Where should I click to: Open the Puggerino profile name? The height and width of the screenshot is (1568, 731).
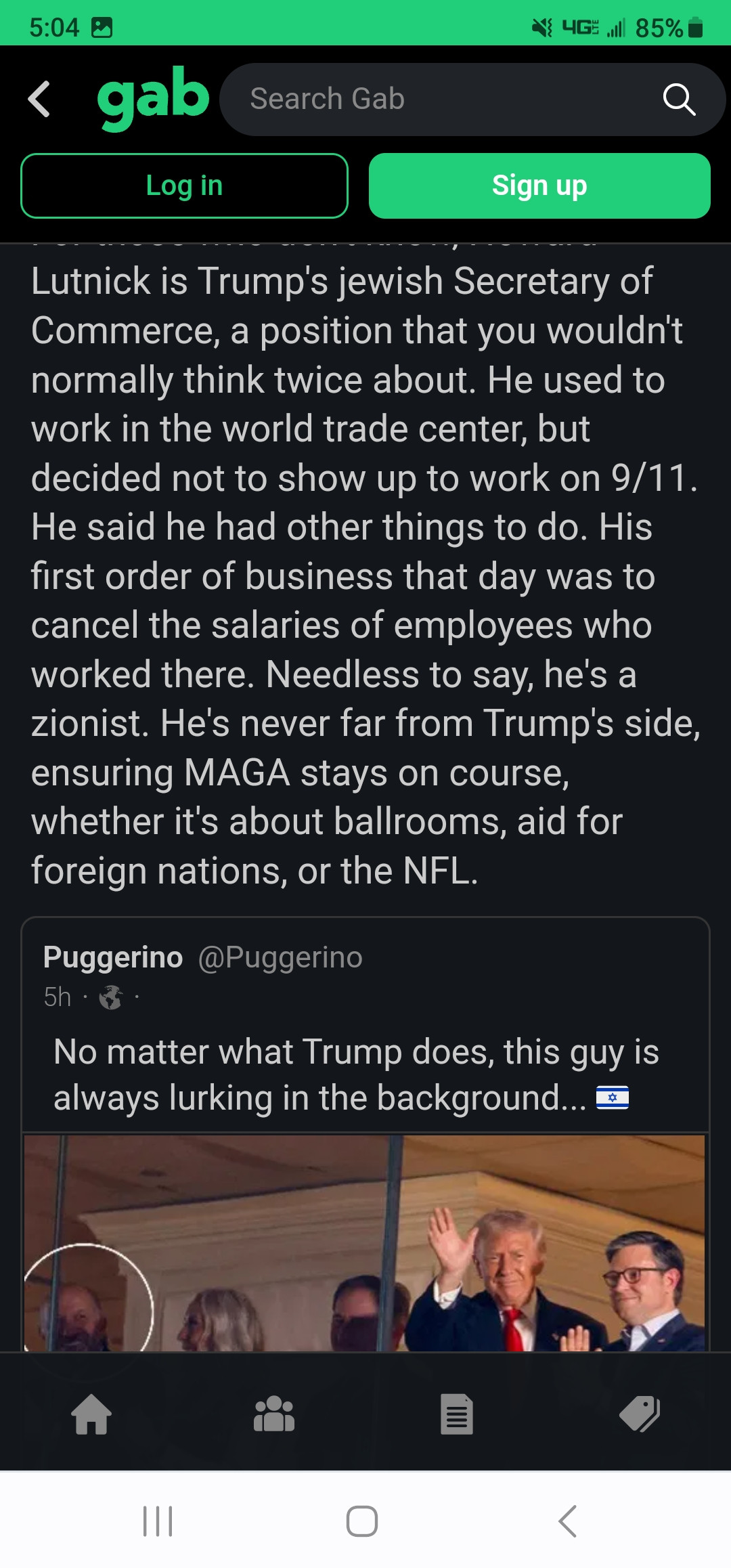point(113,957)
